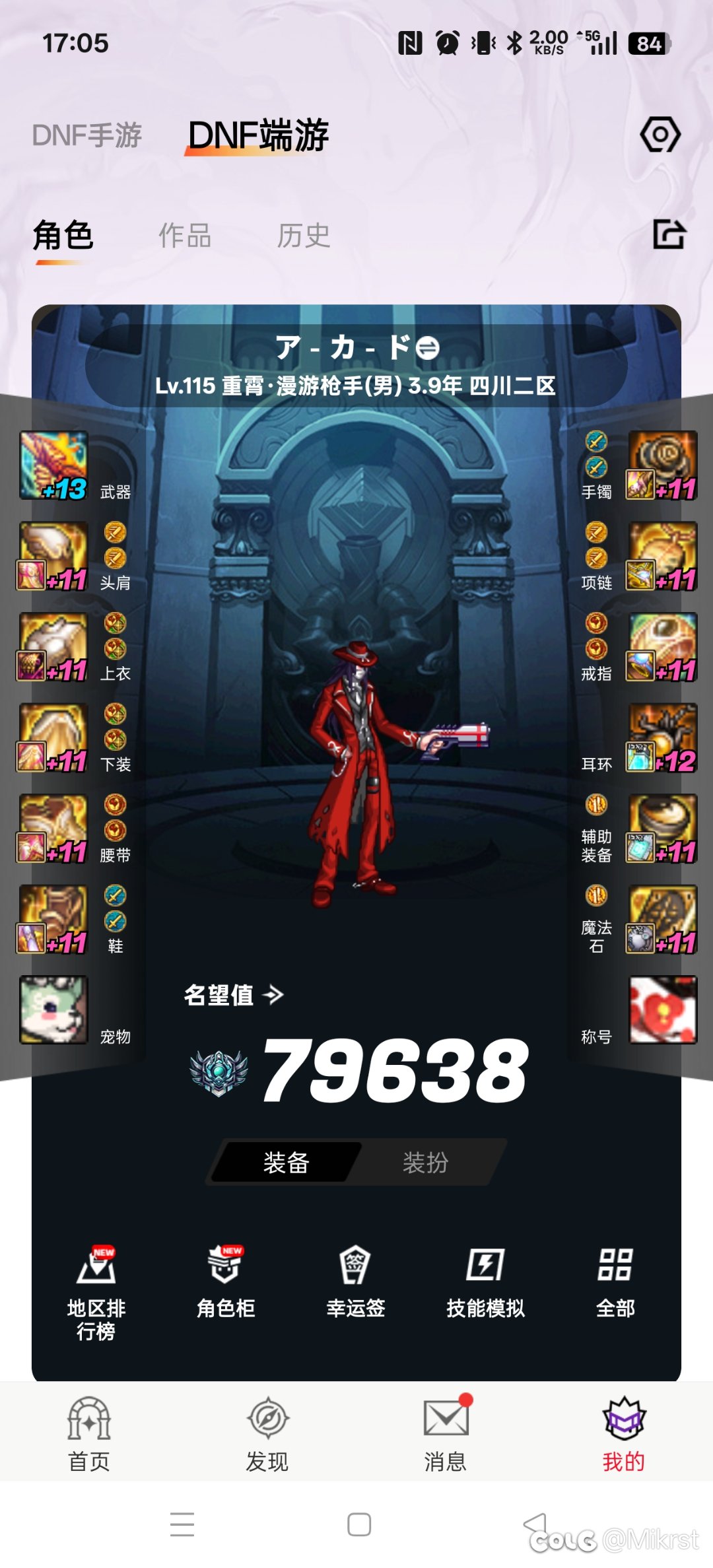Switch to DNF手游 tab

click(87, 135)
